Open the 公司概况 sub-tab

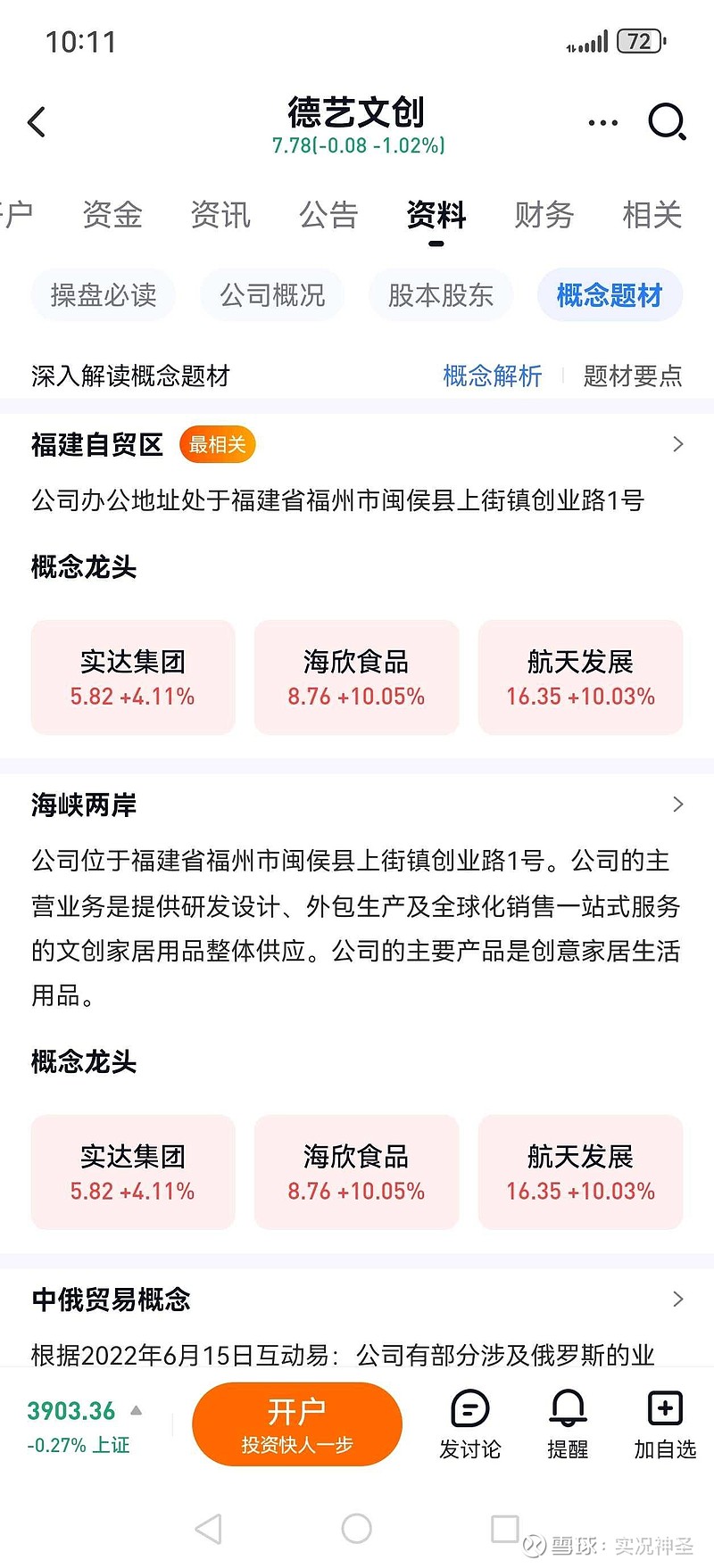(x=271, y=295)
